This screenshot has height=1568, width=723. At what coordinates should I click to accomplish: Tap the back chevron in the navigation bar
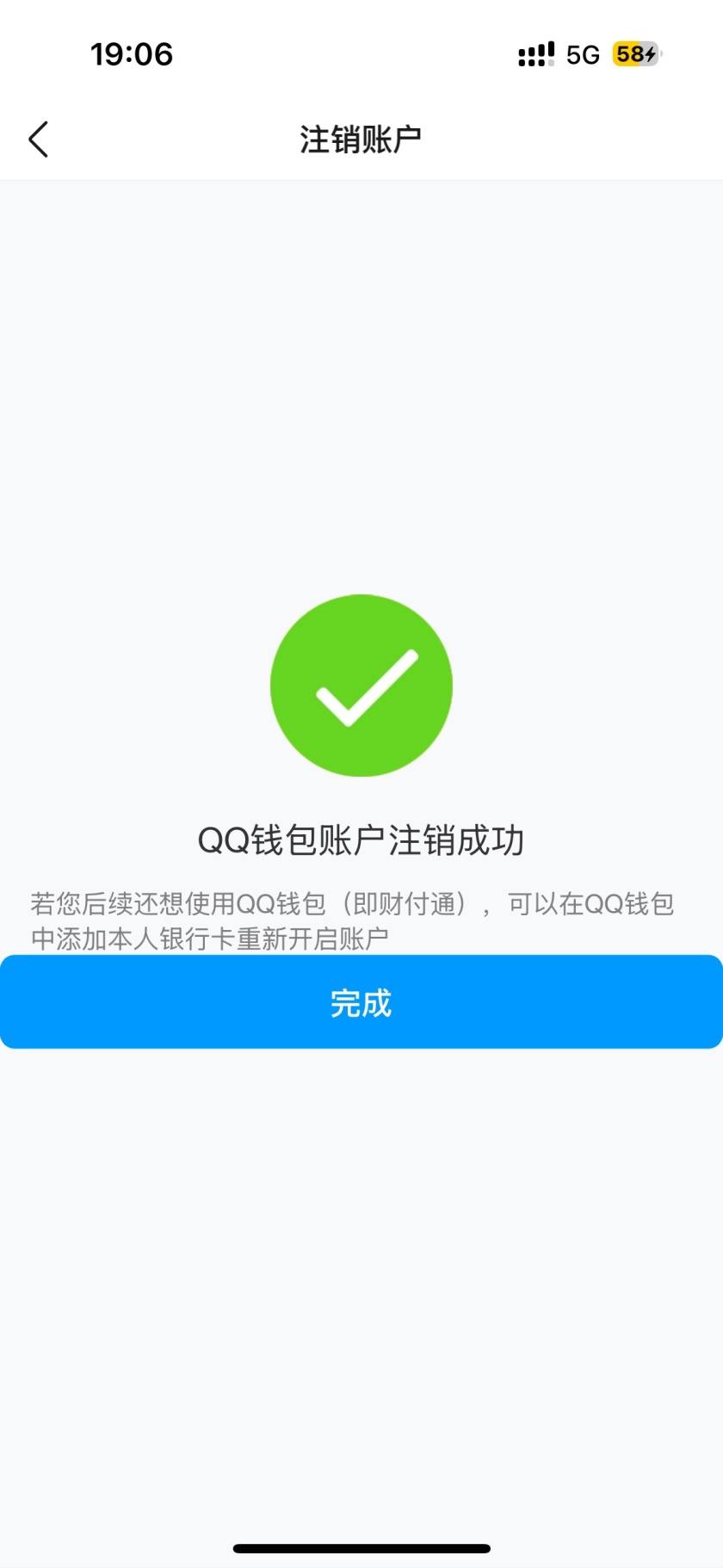pos(38,138)
